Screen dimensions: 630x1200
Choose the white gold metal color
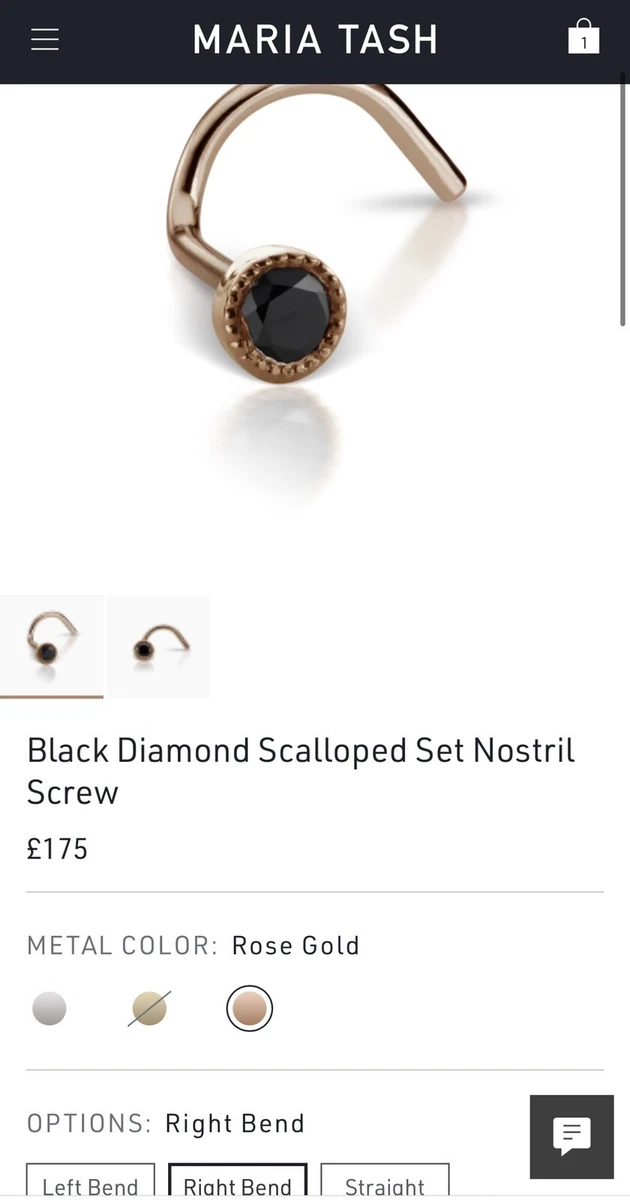point(49,1008)
